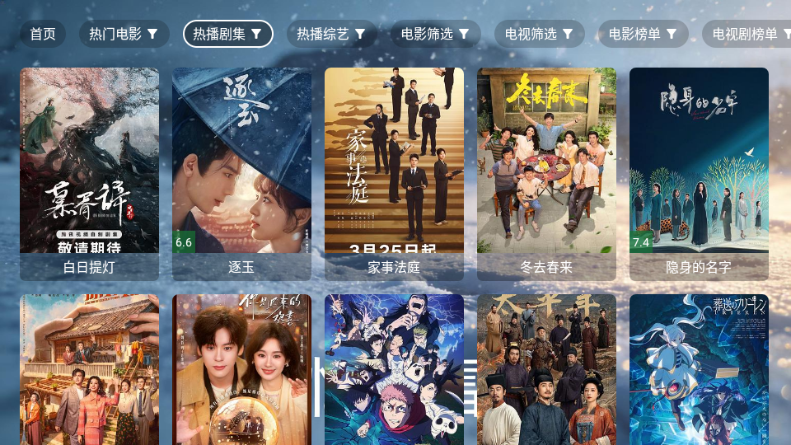Open the 电视筛选 filter tab
This screenshot has width=791, height=445.
click(540, 34)
